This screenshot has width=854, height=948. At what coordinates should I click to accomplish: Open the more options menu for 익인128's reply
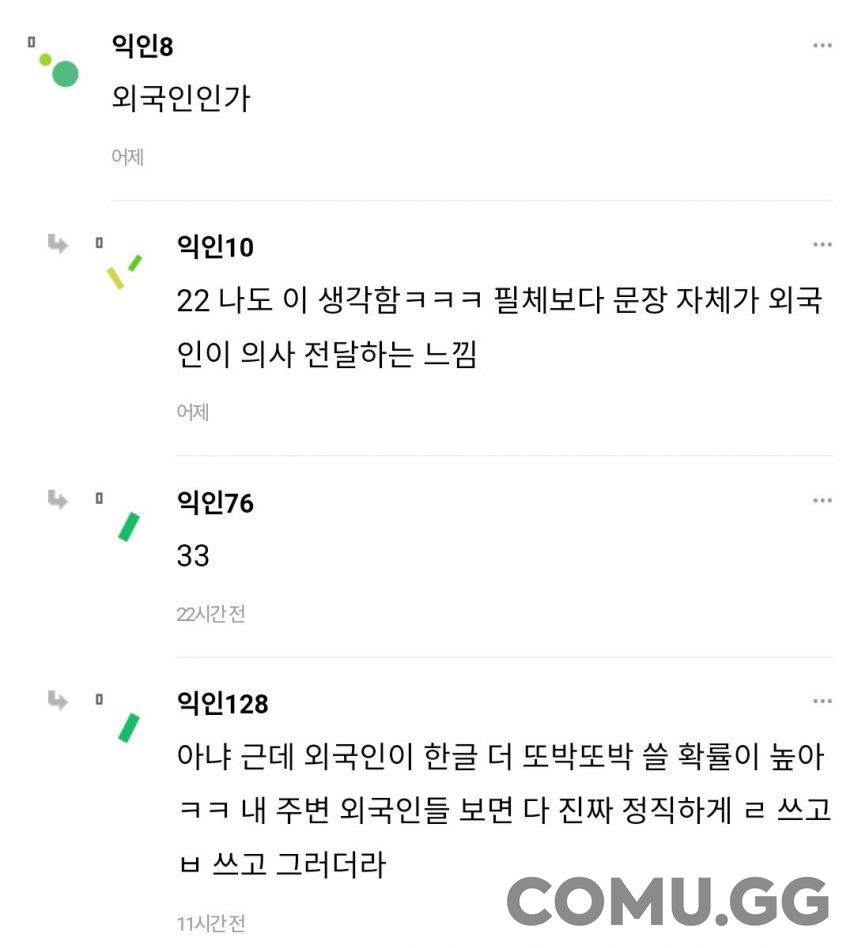click(x=822, y=702)
